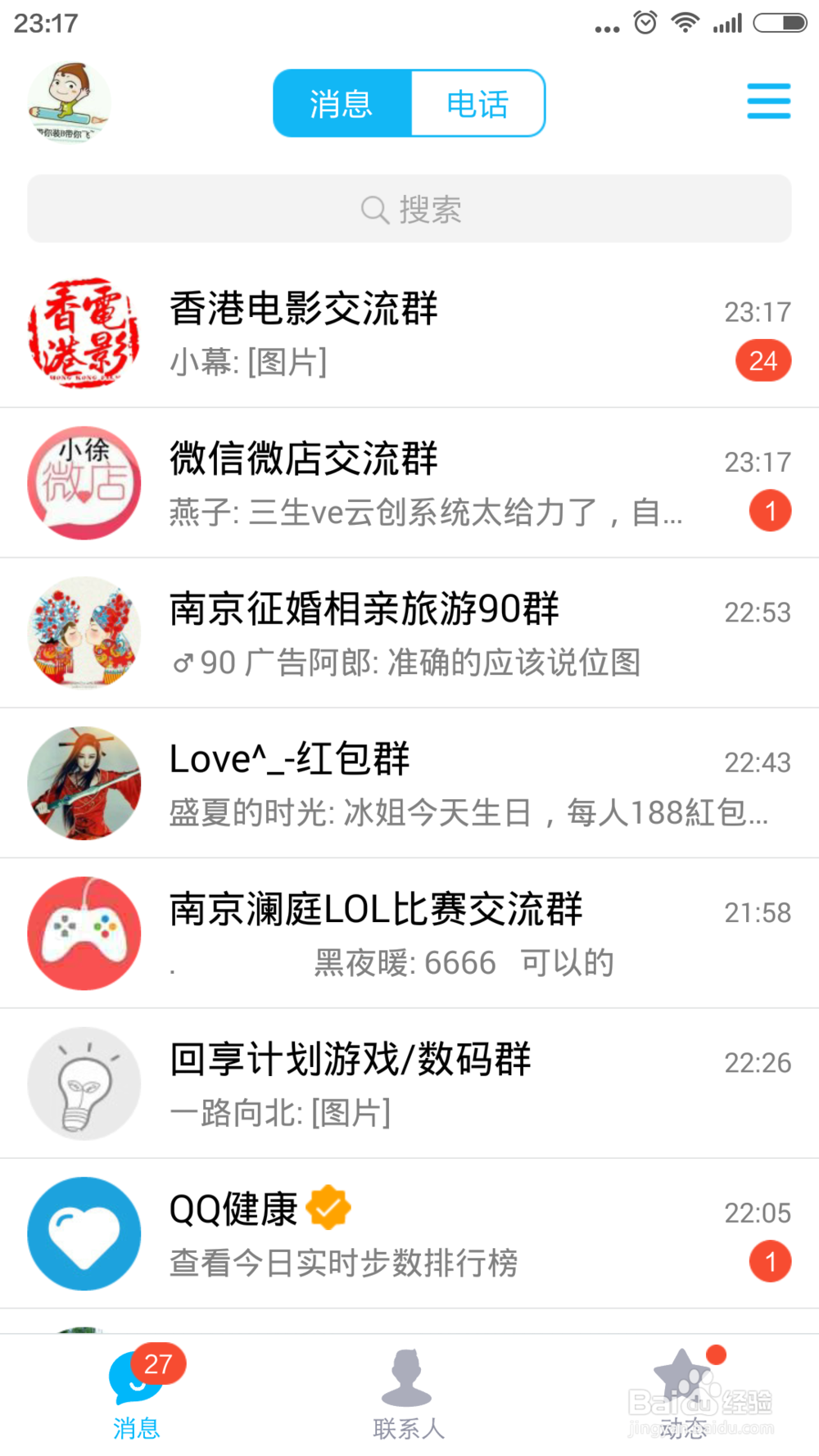Screen dimensions: 819x1456
Task: Open the three-line menu icon
Action: click(x=768, y=102)
